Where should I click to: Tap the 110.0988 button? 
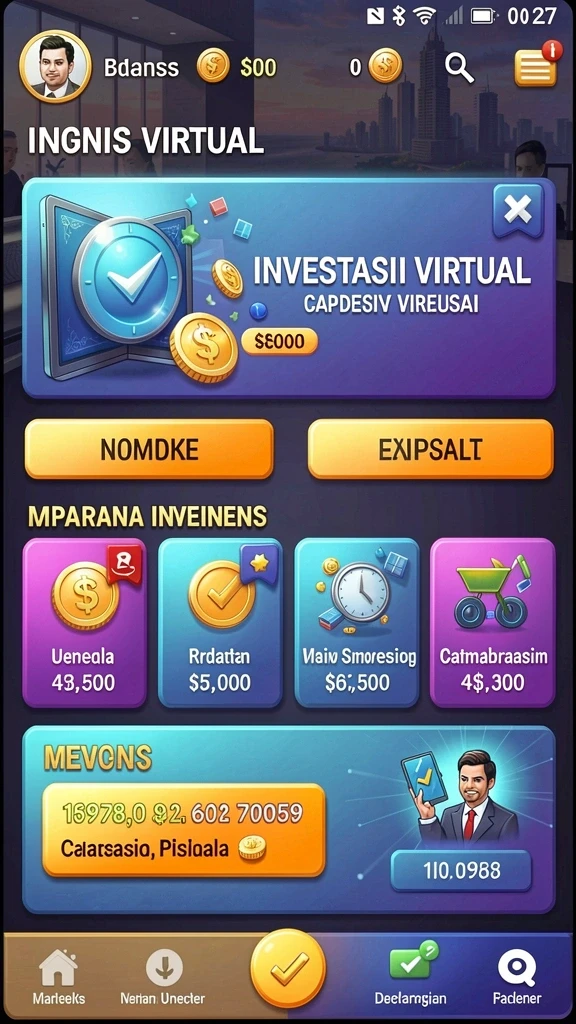[x=461, y=871]
